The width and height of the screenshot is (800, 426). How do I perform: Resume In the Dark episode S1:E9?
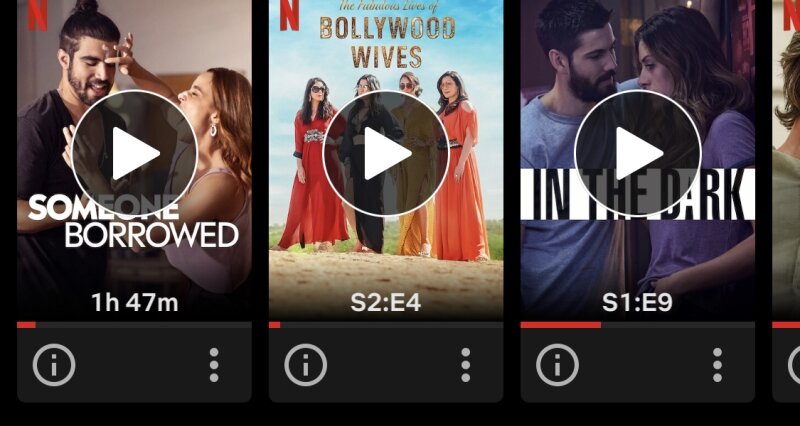tap(637, 153)
